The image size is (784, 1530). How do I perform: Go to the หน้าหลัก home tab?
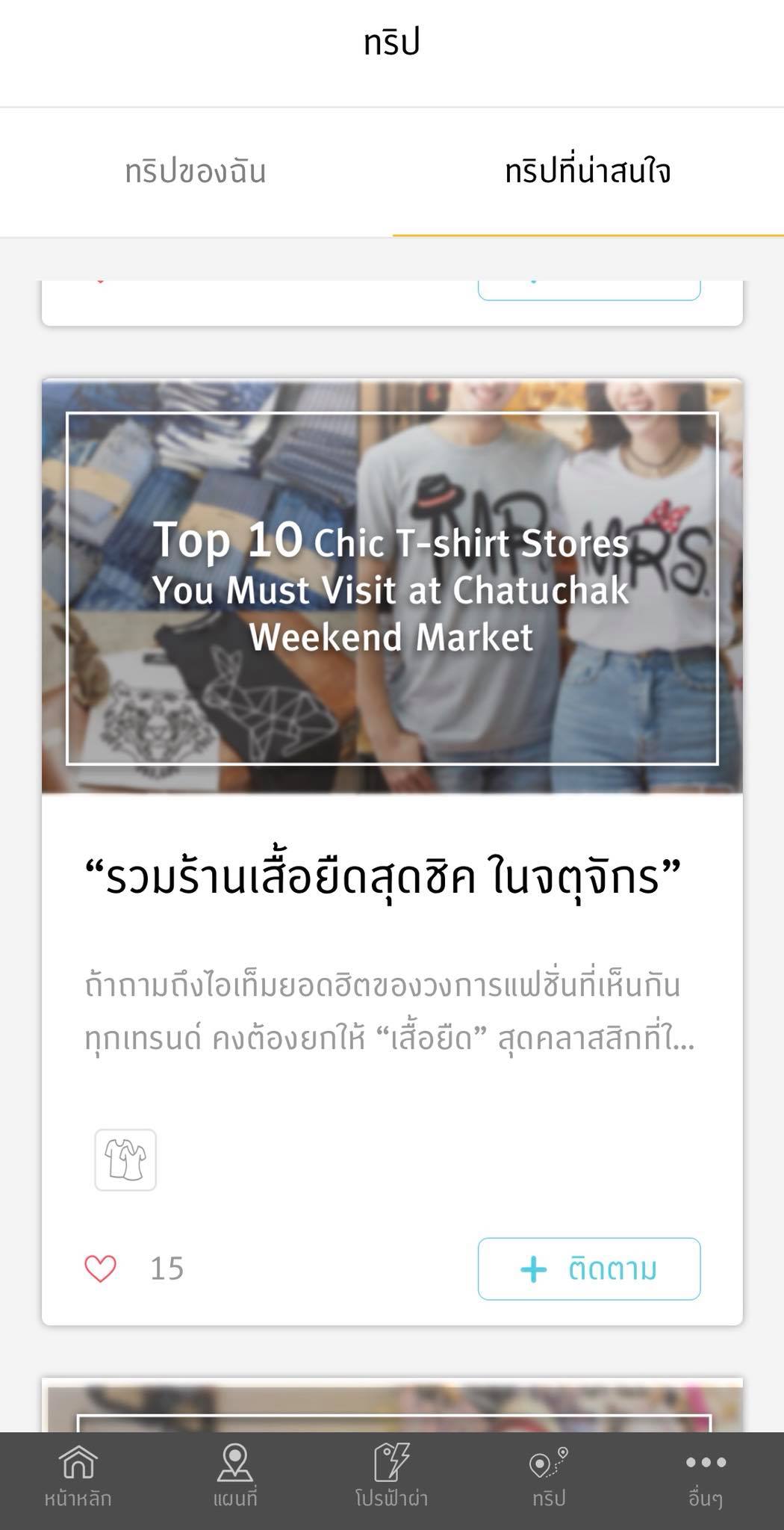[78, 1476]
